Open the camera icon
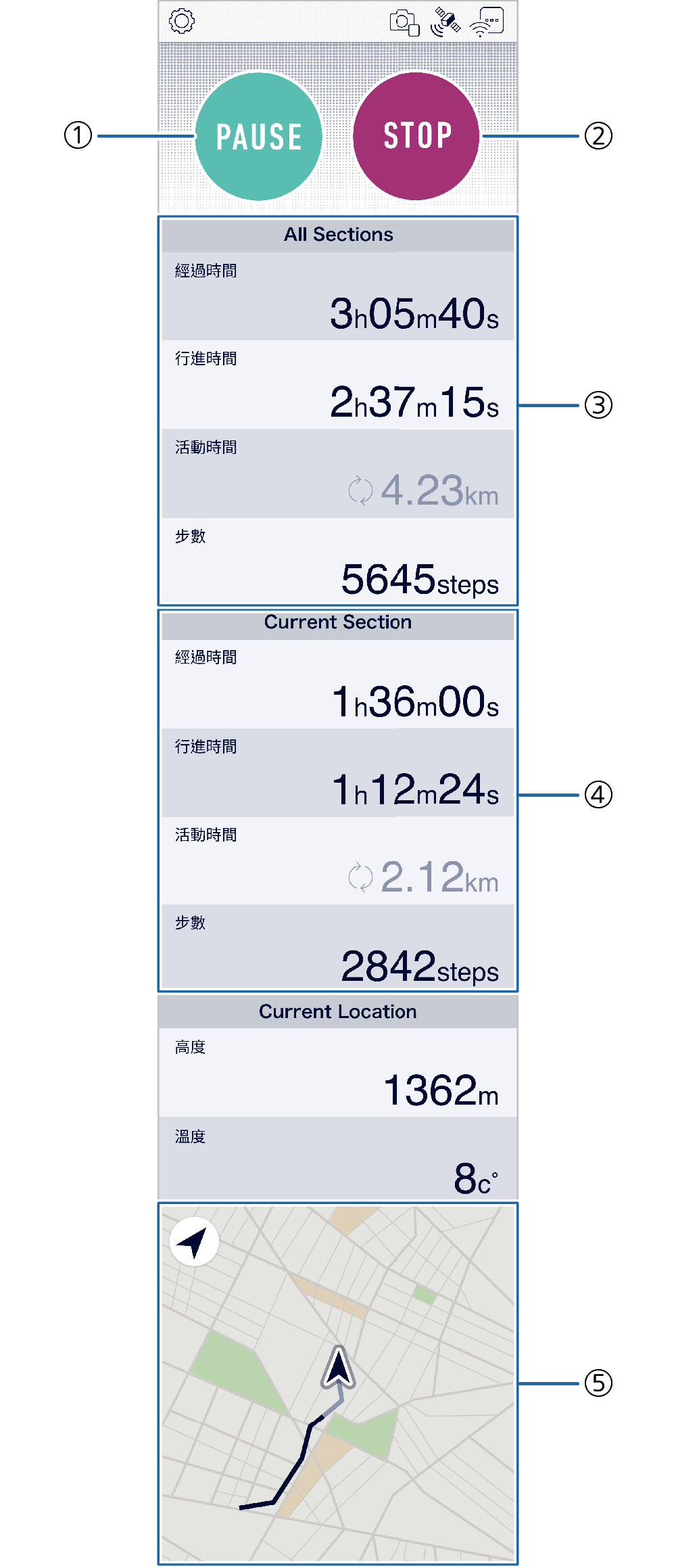This screenshot has width=676, height=1568. tap(404, 22)
